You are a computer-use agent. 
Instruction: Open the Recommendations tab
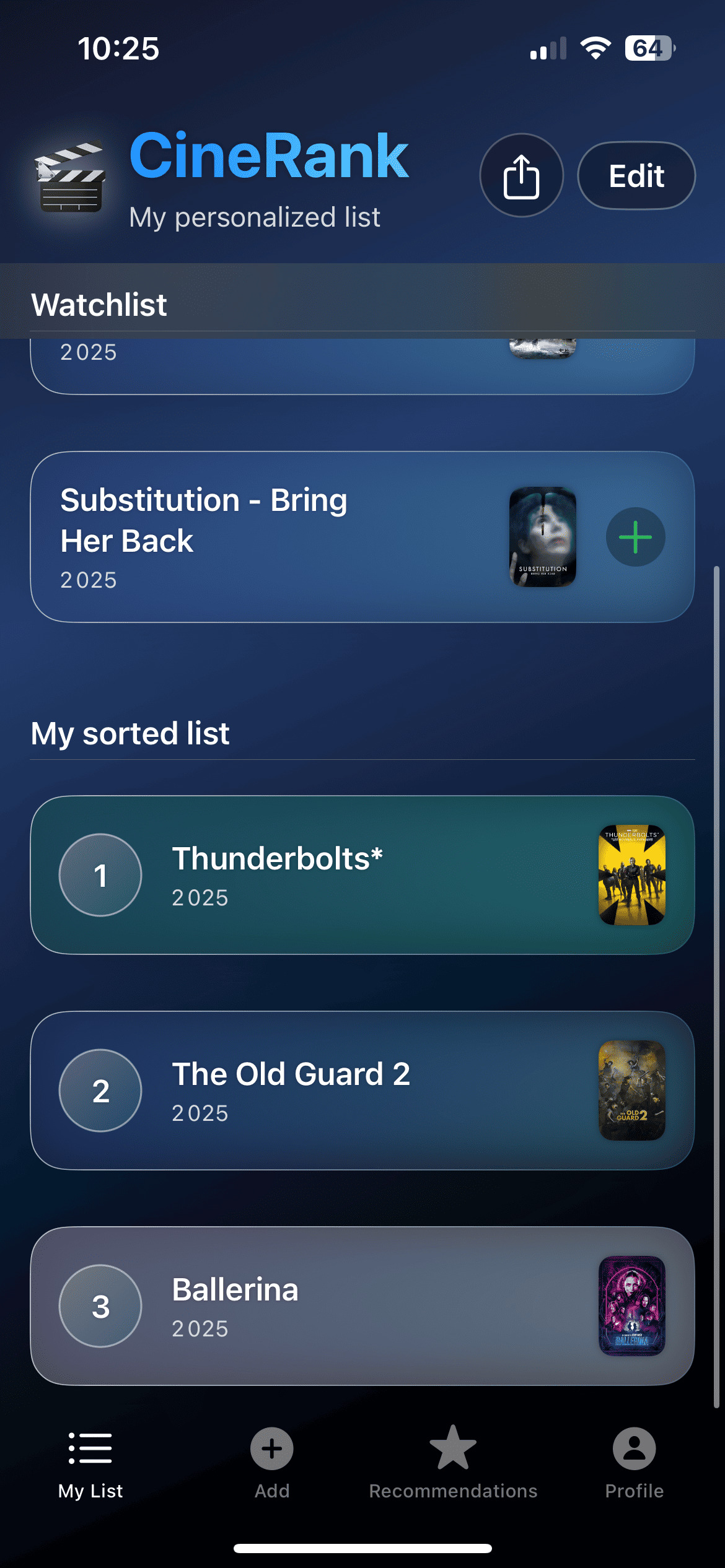[x=453, y=1463]
